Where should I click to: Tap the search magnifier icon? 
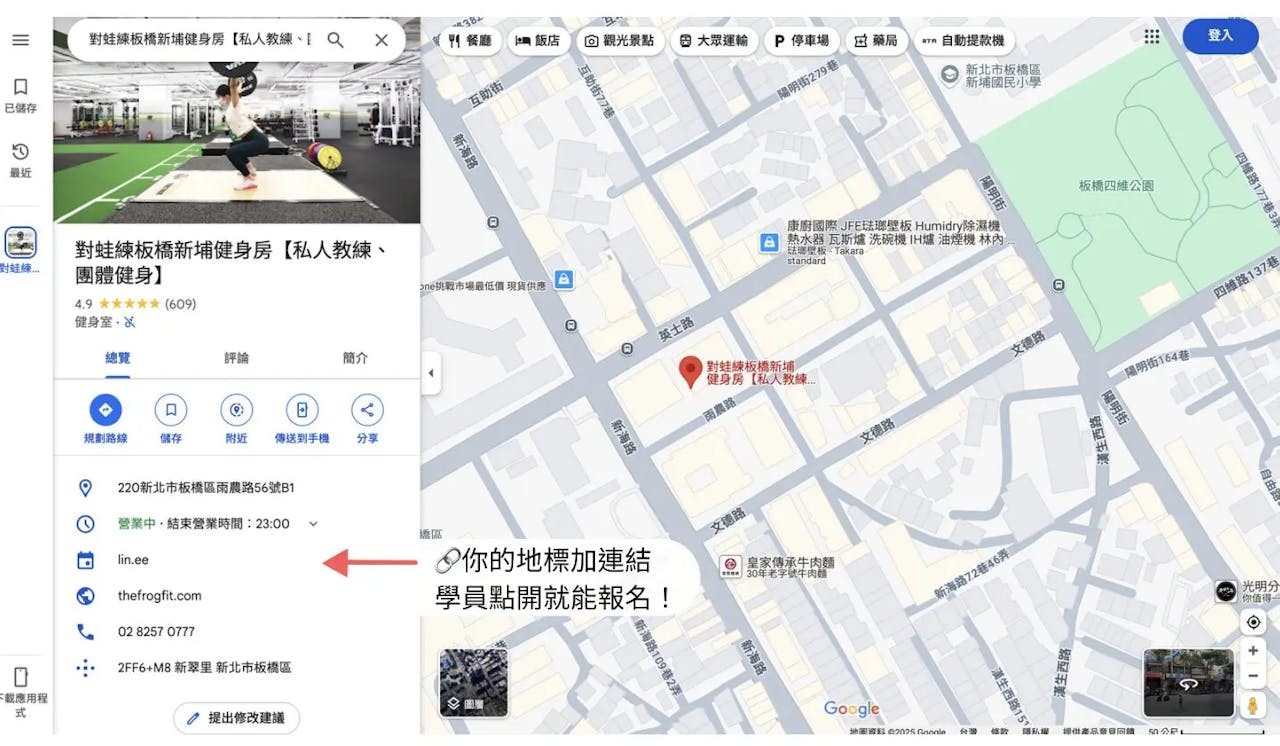click(x=336, y=40)
